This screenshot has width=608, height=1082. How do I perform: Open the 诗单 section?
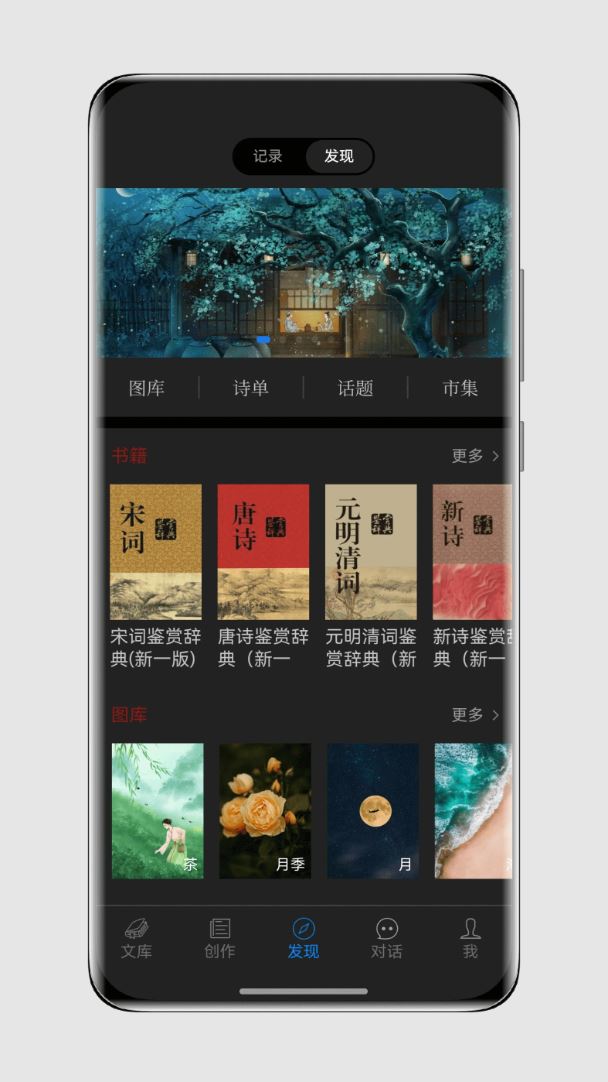click(x=251, y=388)
